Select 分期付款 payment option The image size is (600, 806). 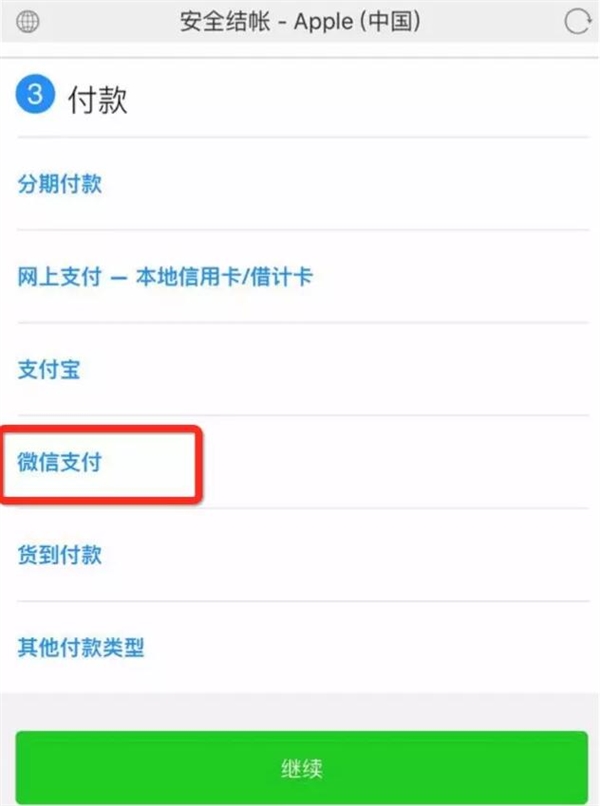point(60,184)
